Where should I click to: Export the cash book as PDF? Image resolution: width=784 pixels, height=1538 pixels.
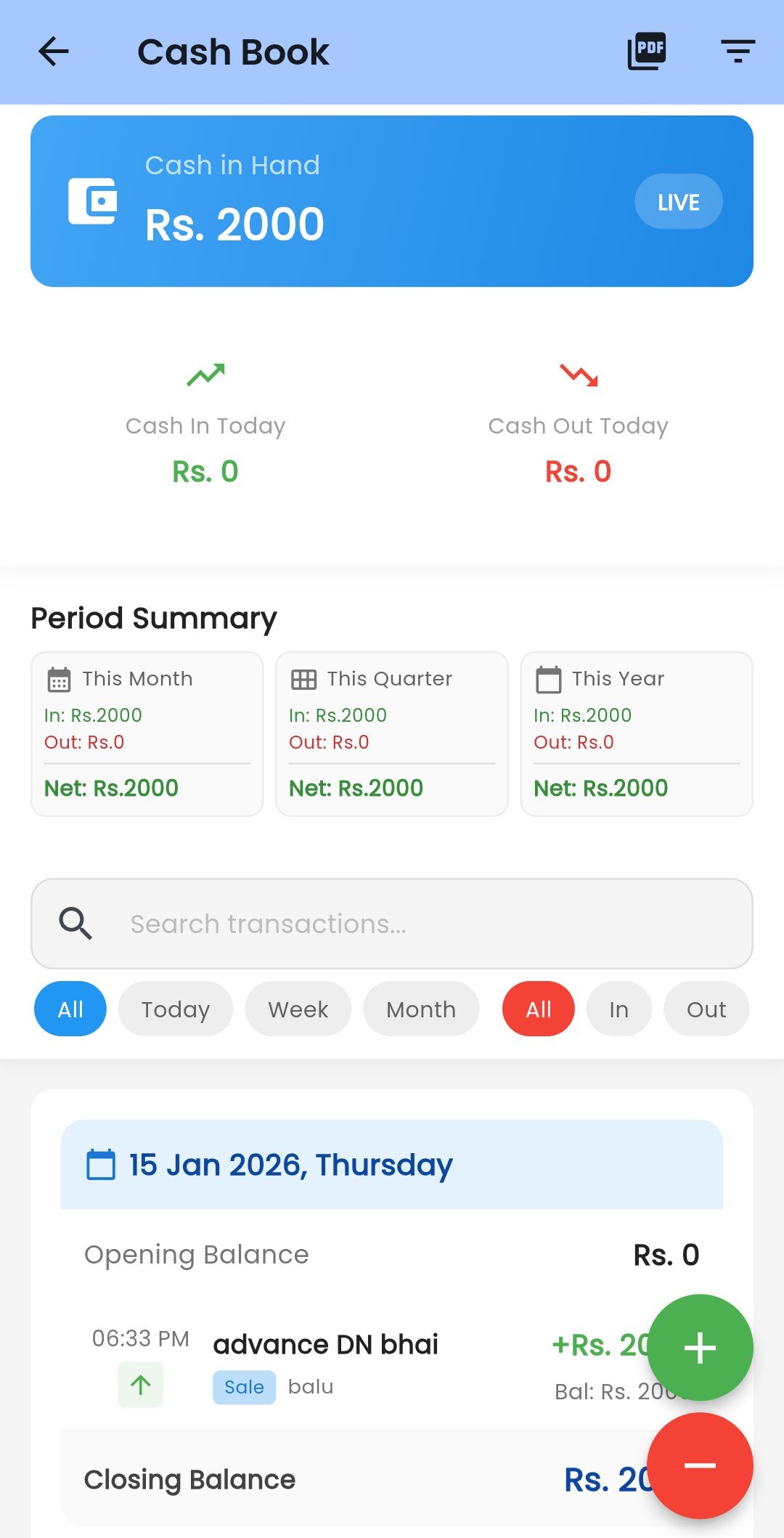point(646,51)
